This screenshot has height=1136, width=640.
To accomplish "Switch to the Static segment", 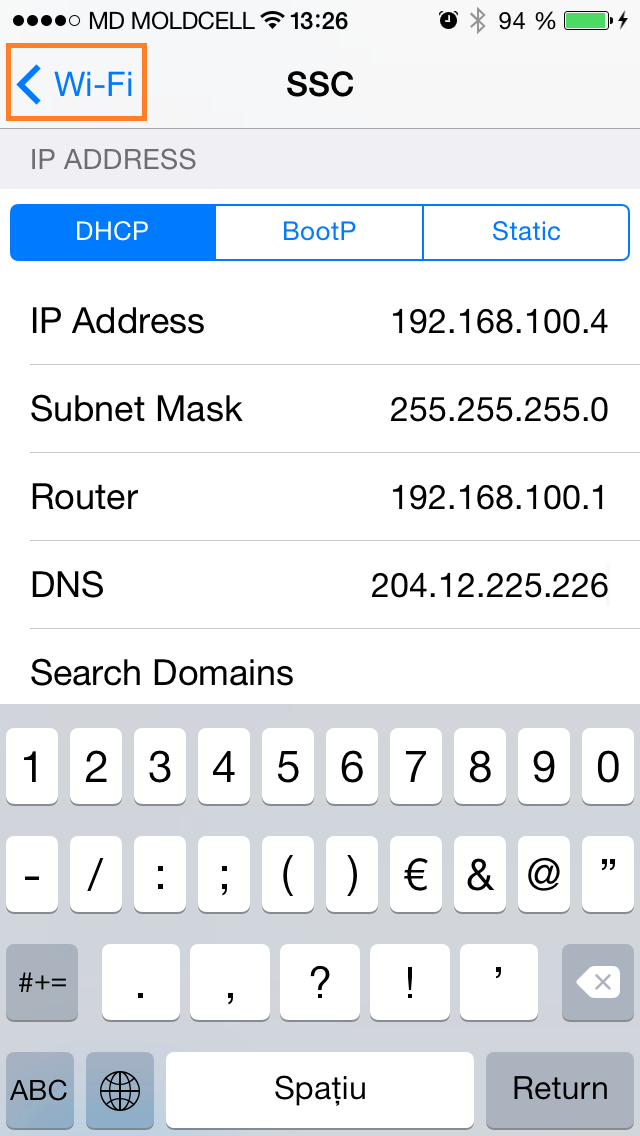I will click(x=526, y=232).
